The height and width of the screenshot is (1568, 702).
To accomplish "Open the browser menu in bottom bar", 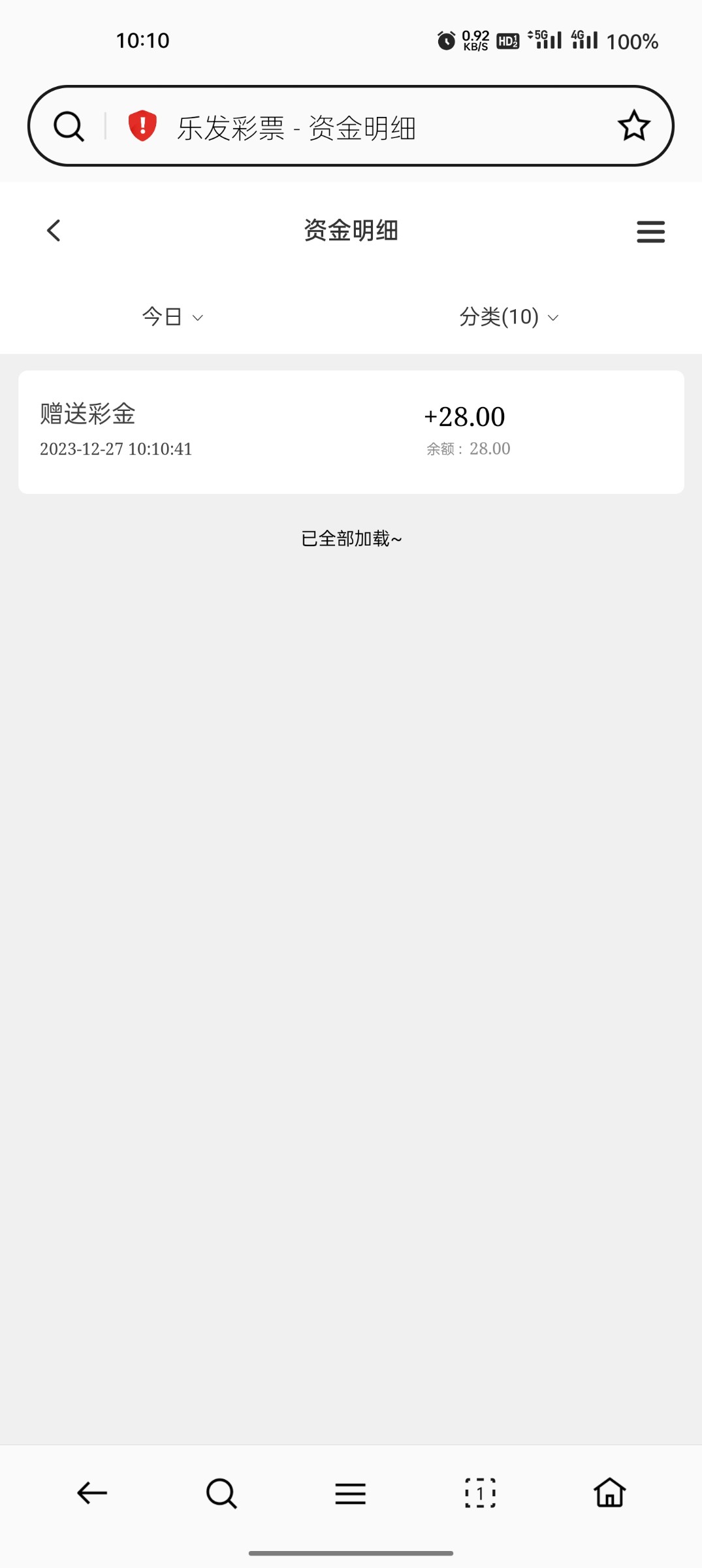I will (351, 1493).
